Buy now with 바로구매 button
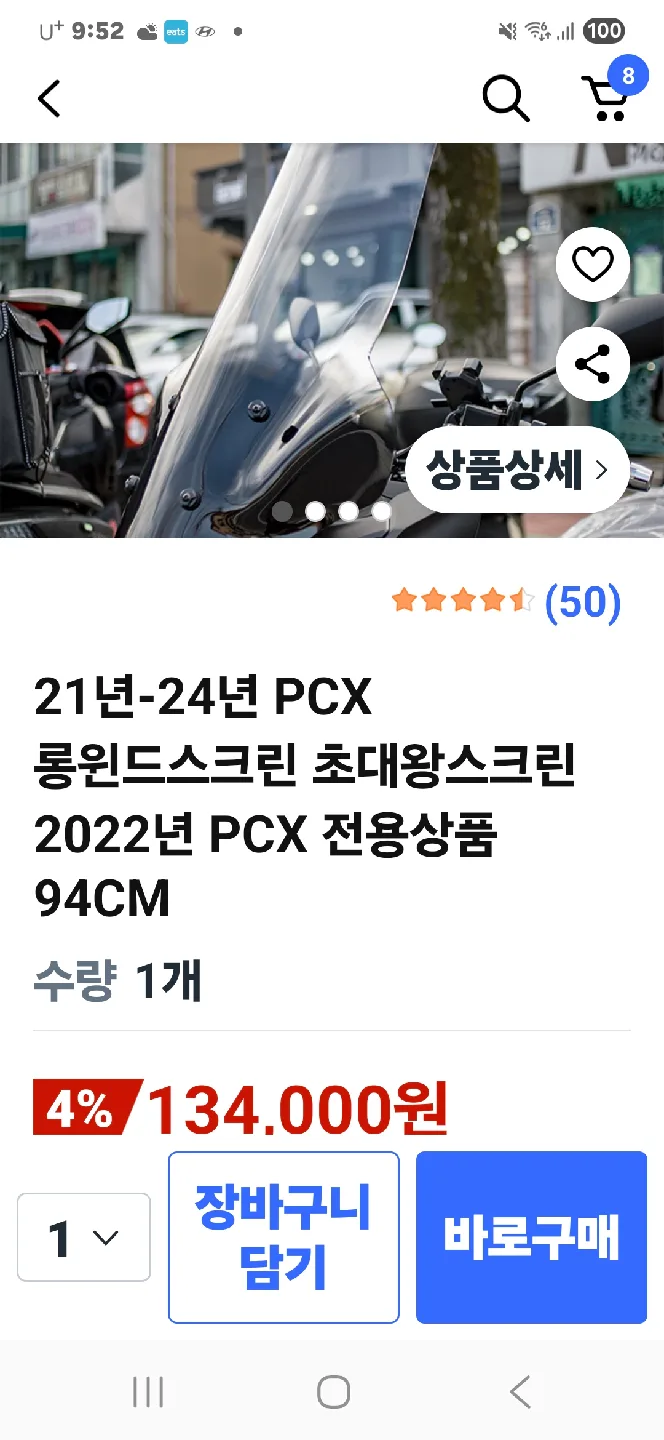 531,1237
